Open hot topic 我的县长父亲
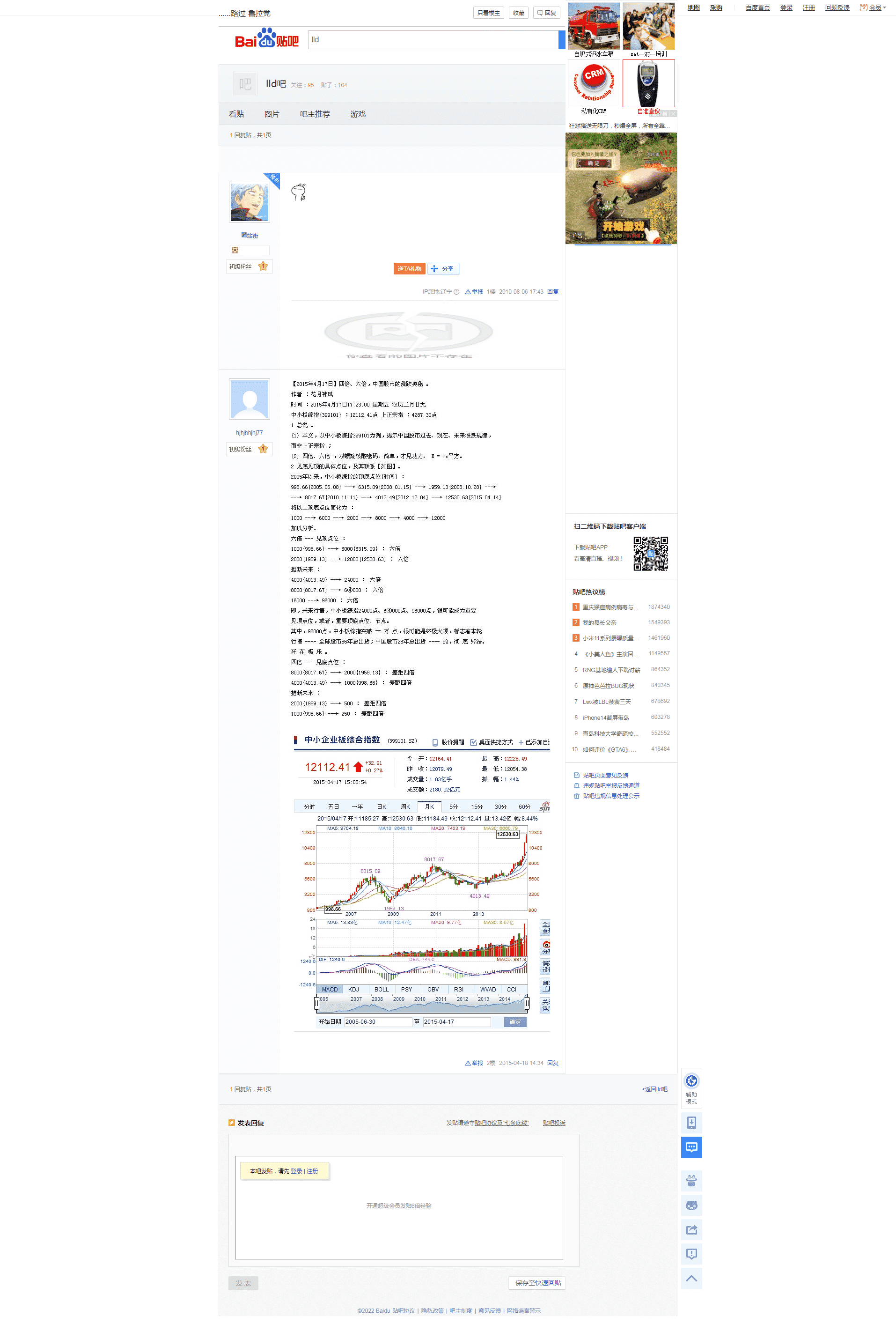This screenshot has height=1339, width=896. point(599,622)
